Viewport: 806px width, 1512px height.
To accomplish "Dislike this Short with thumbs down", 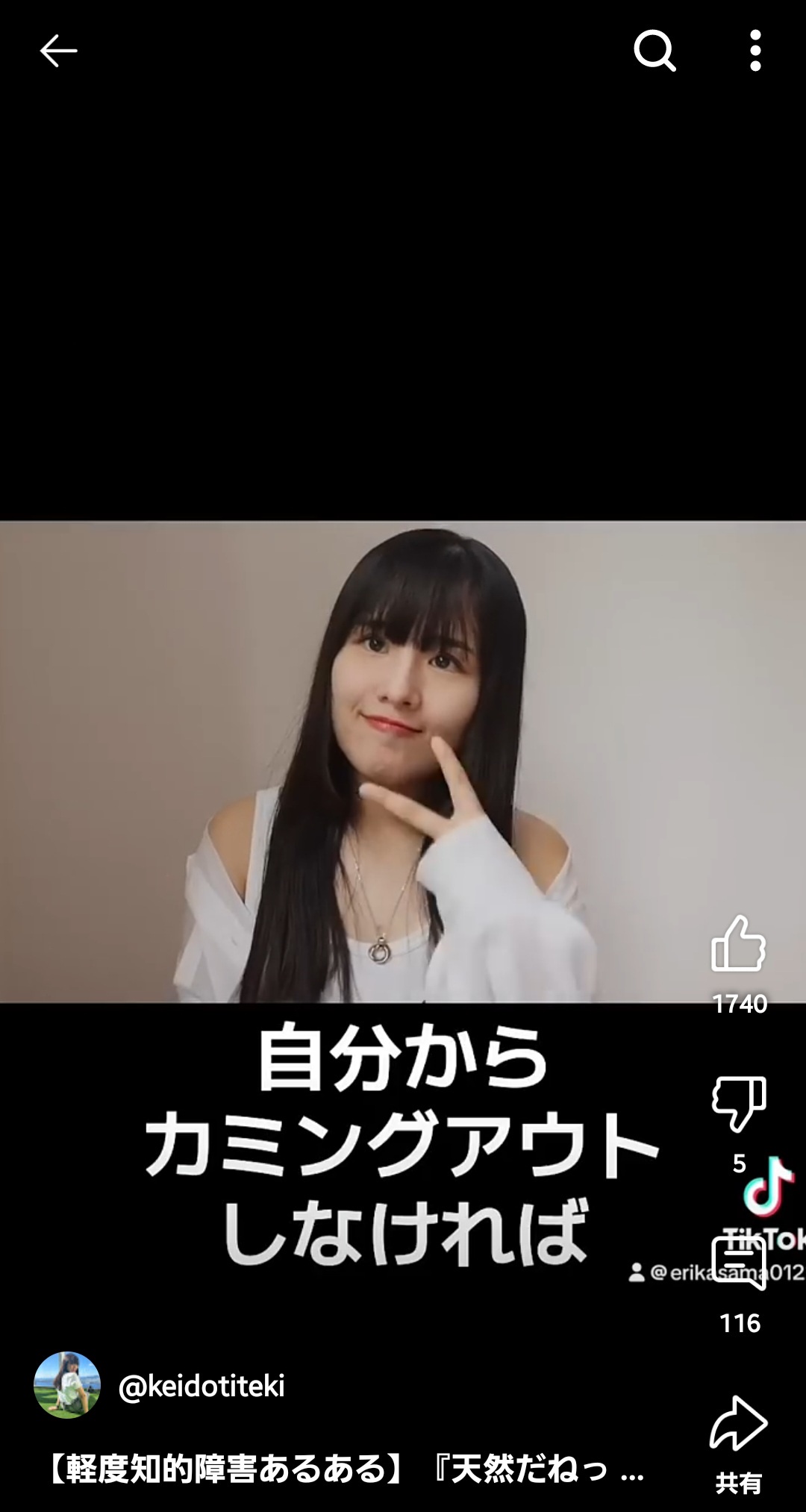I will coord(739,1103).
